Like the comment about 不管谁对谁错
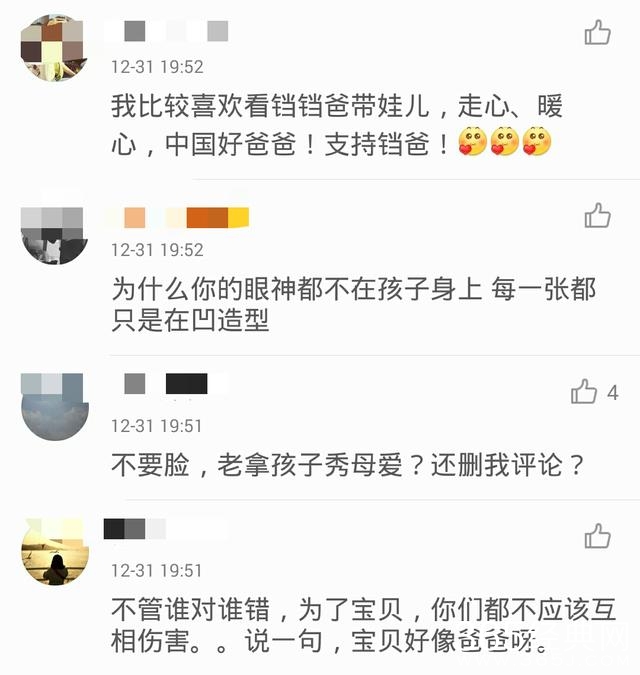 click(597, 536)
